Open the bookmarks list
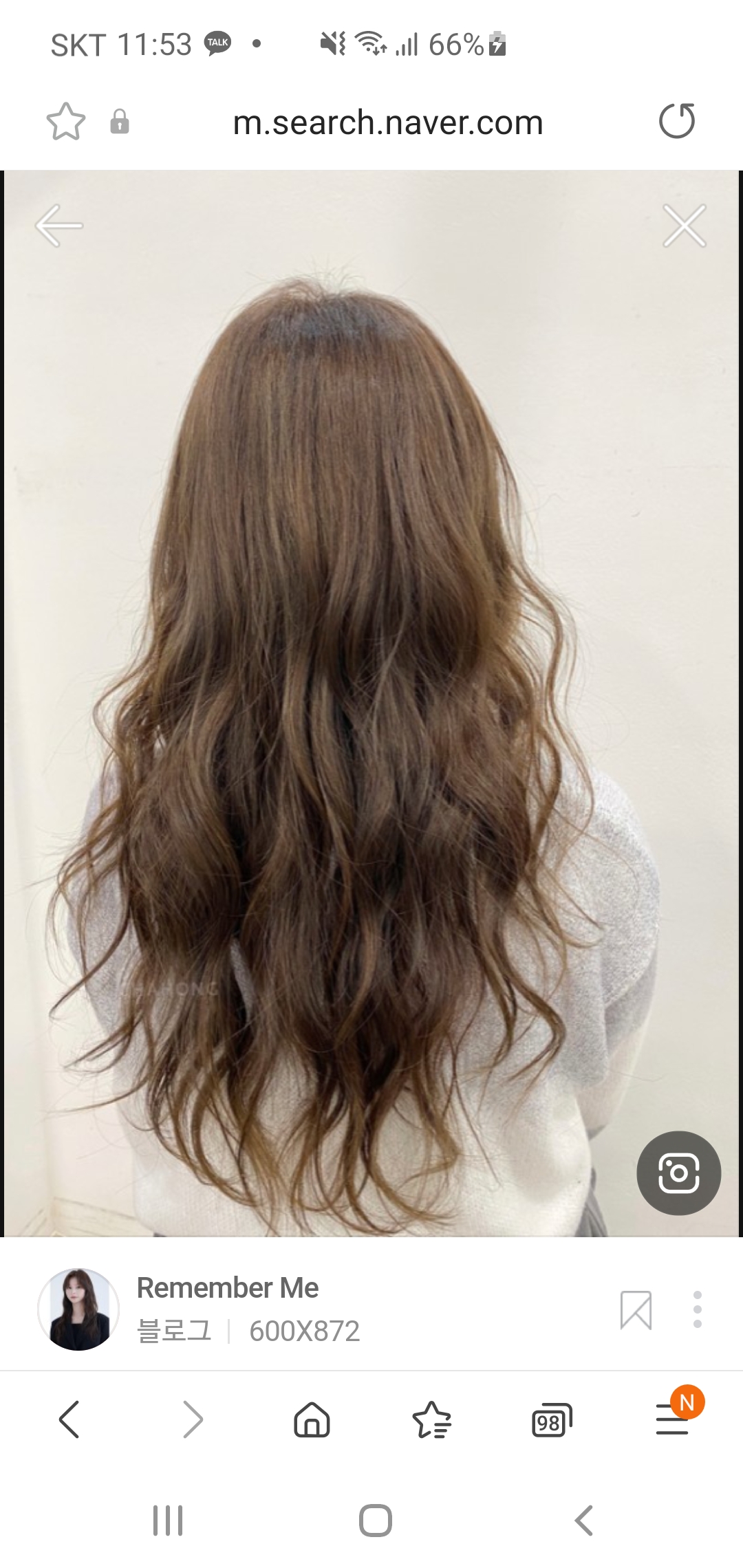This screenshot has height=1568, width=743. (431, 1419)
